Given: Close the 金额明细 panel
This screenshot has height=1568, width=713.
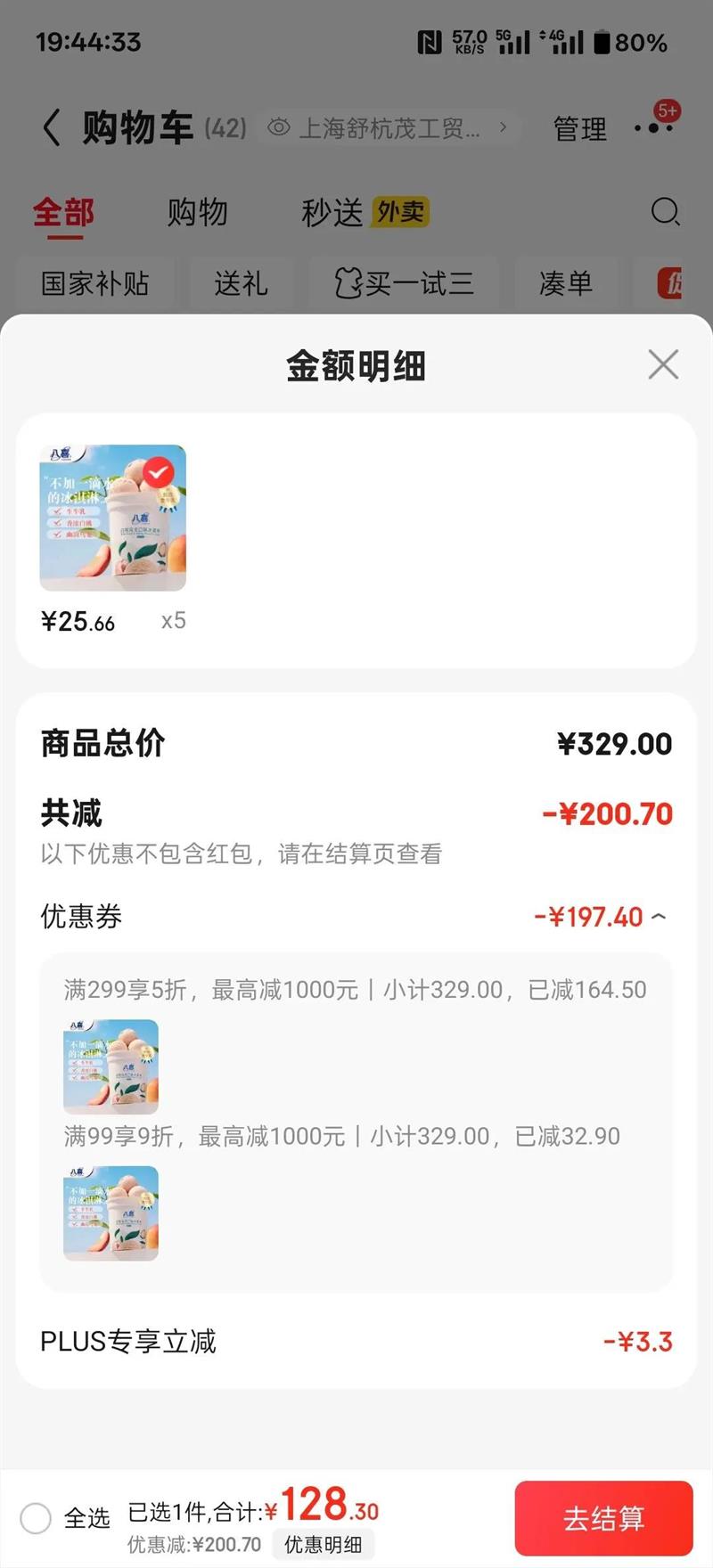Looking at the screenshot, I should point(663,364).
